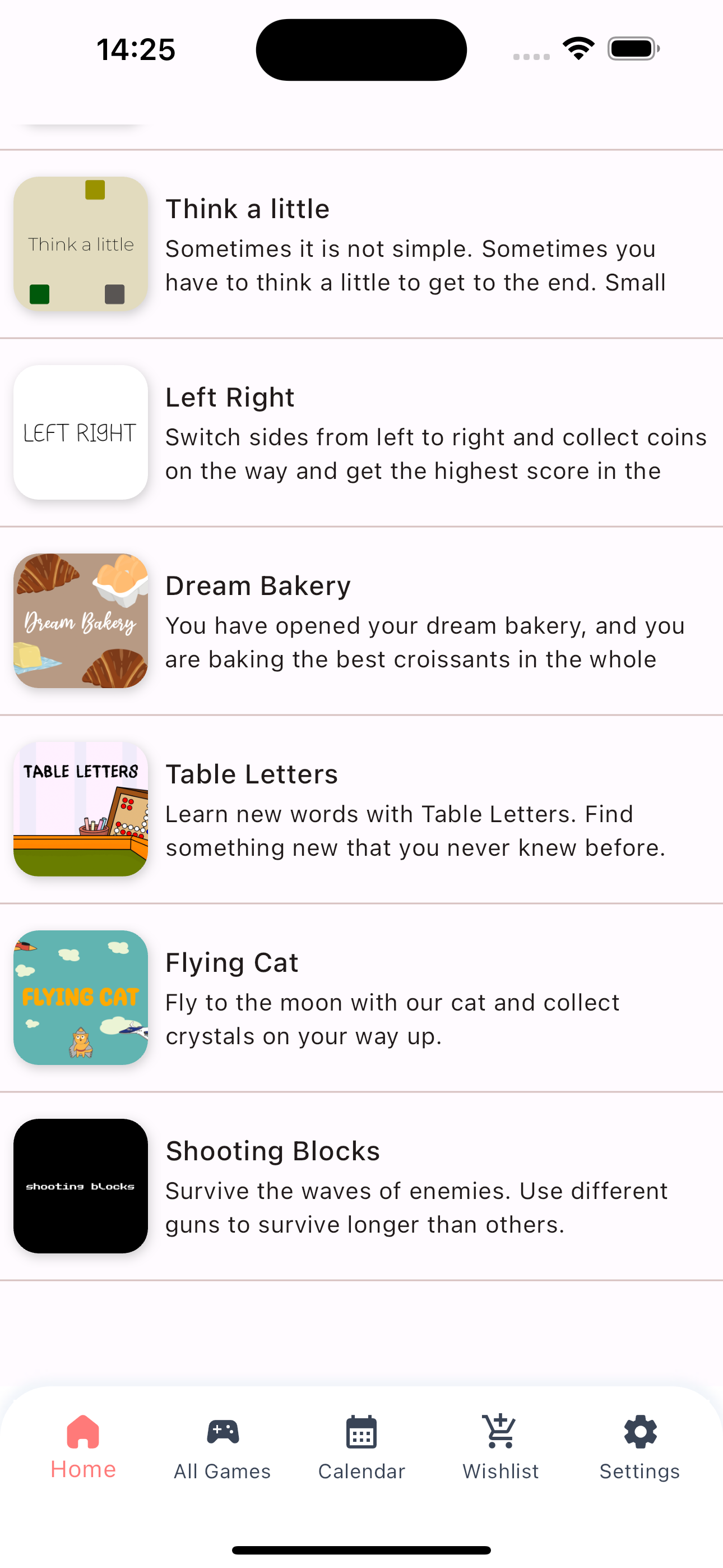Go to the Home tab

click(x=84, y=1447)
